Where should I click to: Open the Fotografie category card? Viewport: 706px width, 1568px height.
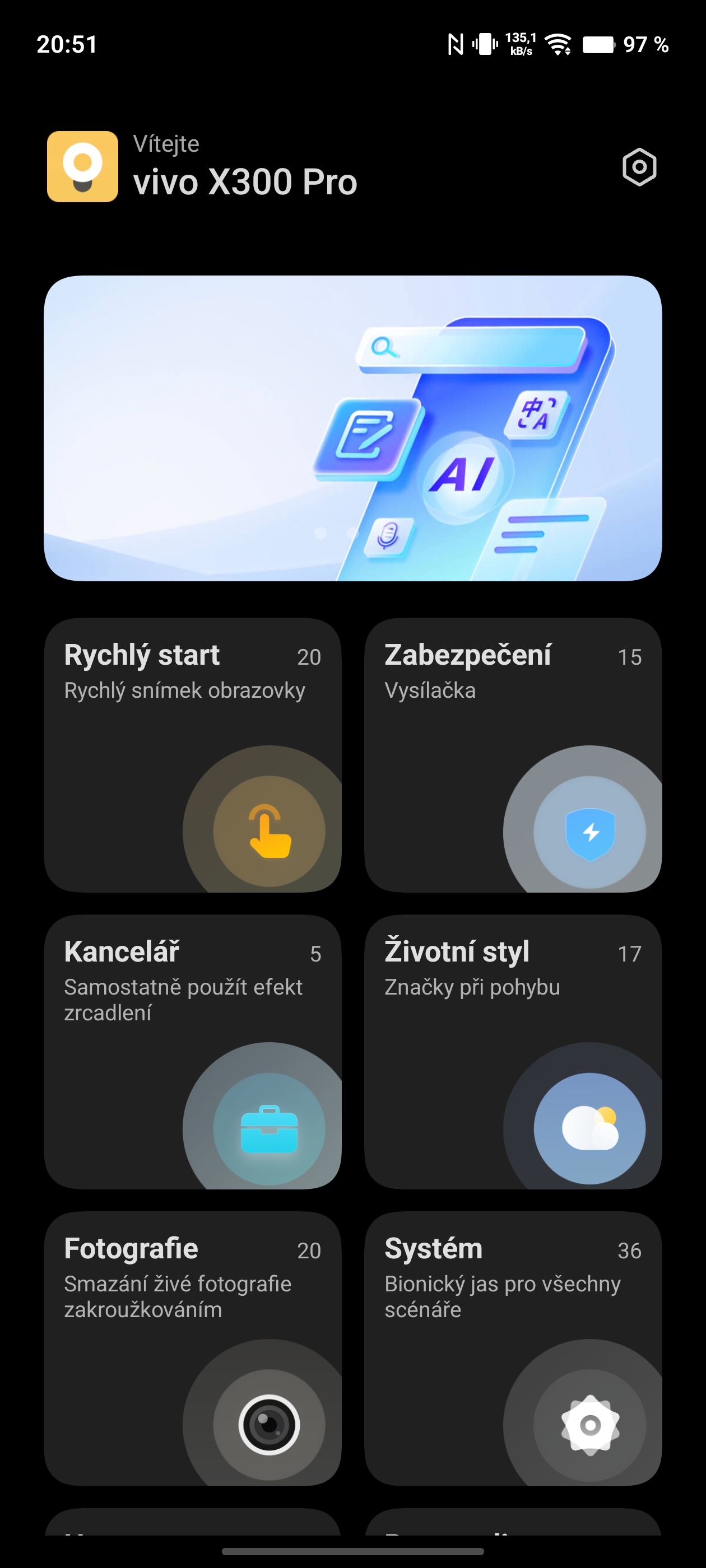193,1348
